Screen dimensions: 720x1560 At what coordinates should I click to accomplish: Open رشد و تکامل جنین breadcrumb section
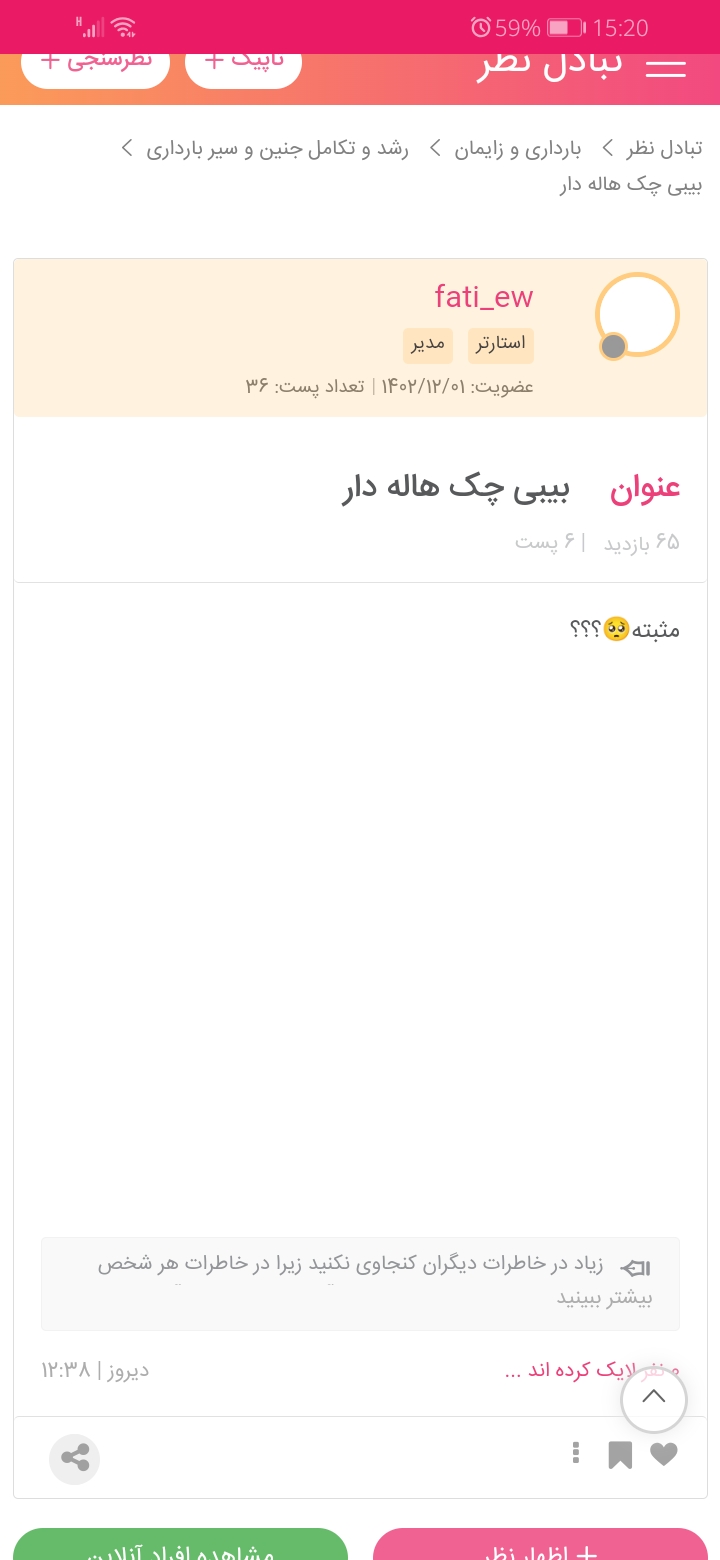click(276, 149)
